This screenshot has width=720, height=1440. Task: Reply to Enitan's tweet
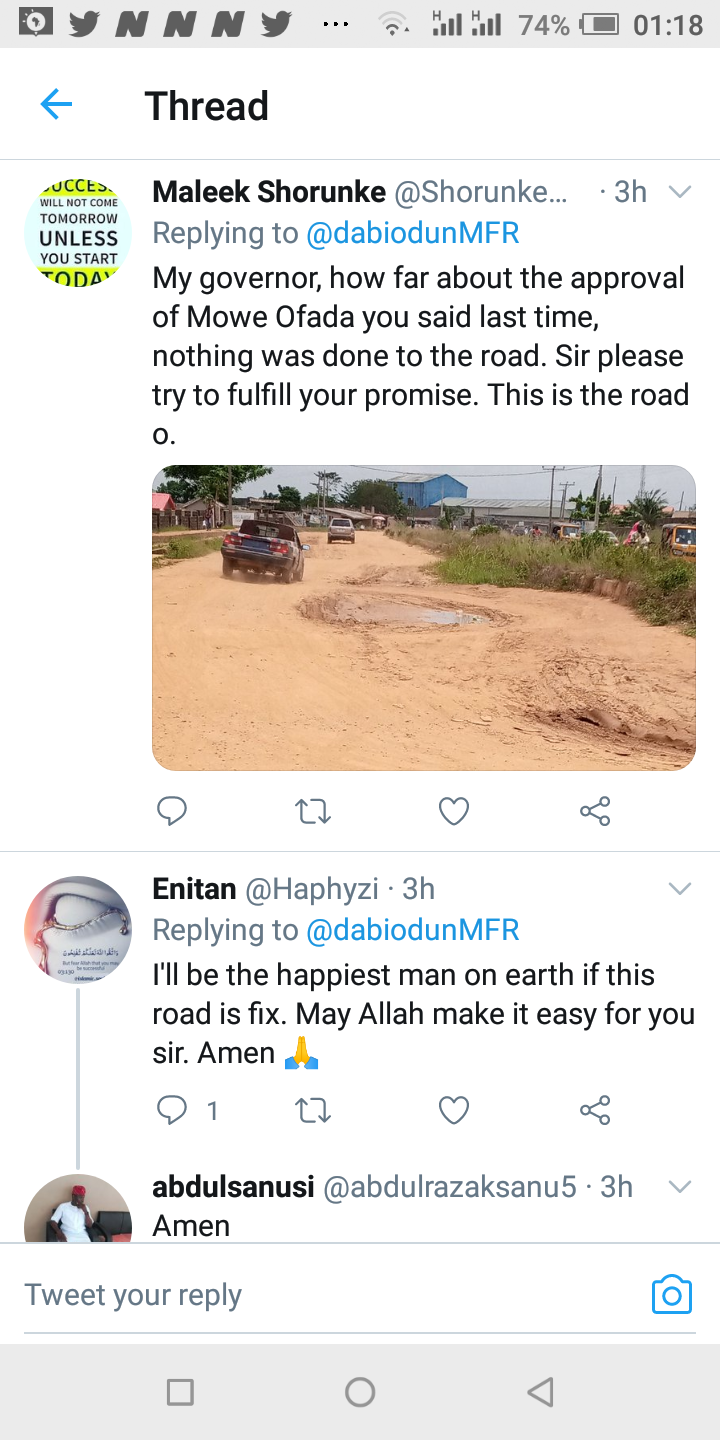[172, 1109]
